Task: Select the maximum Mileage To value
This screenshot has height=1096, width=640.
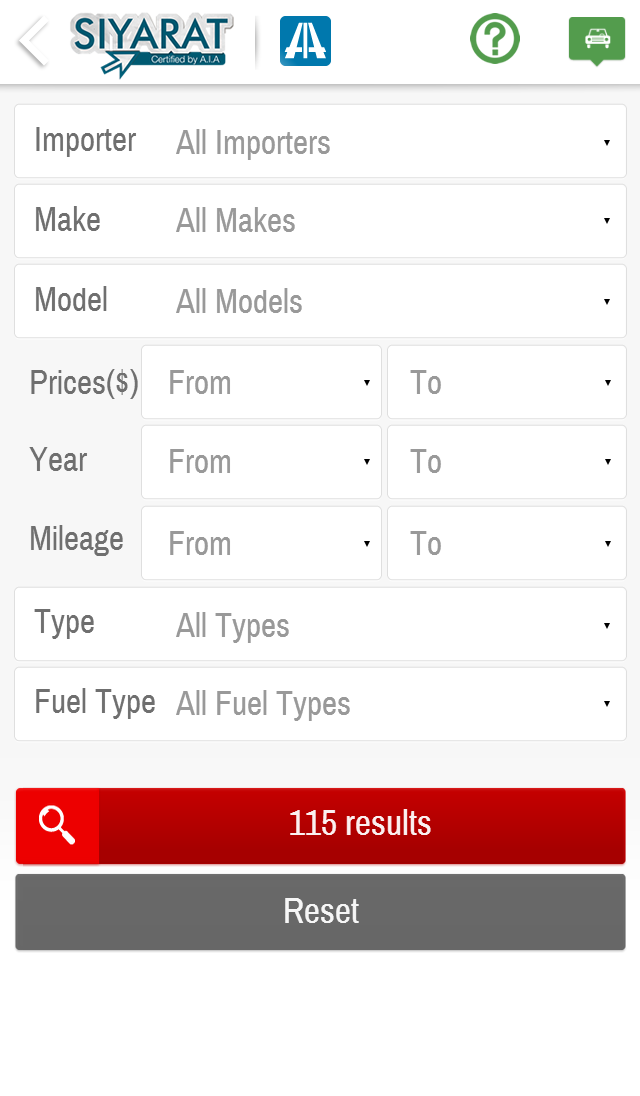Action: (506, 543)
